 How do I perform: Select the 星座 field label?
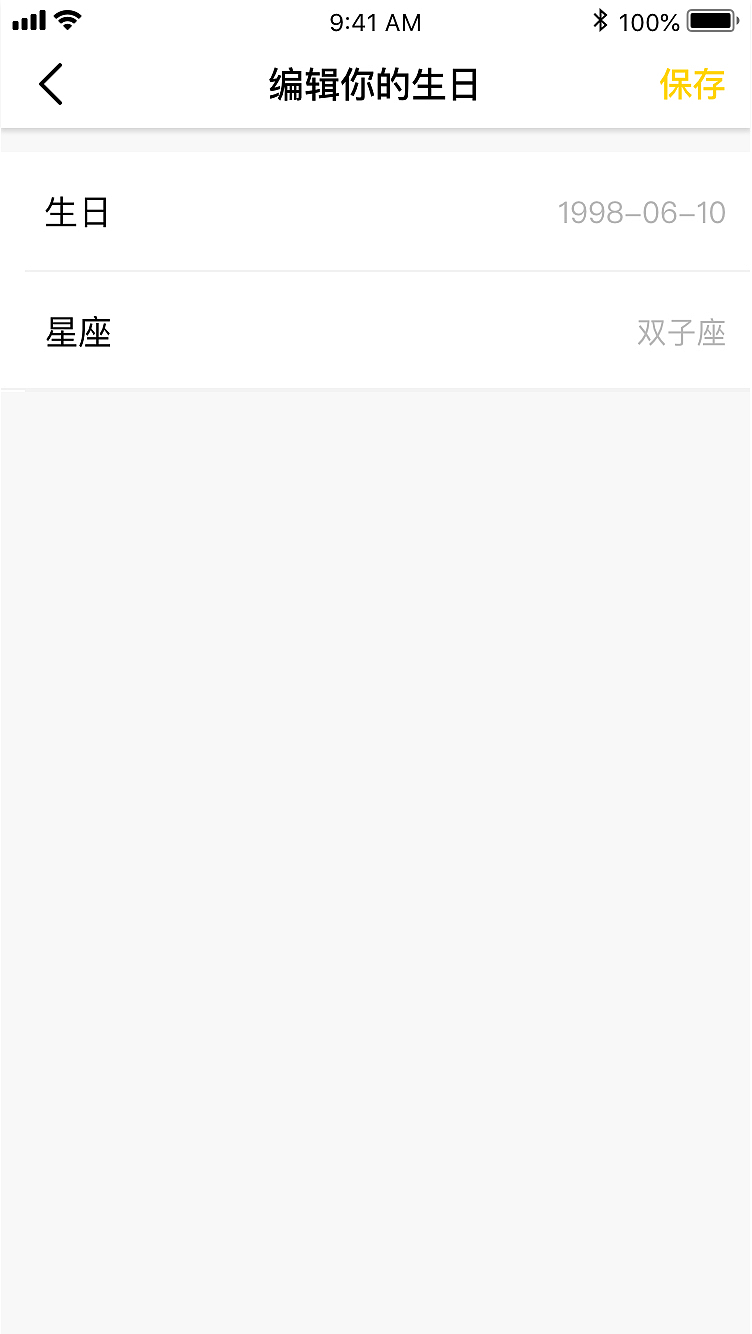coord(78,332)
